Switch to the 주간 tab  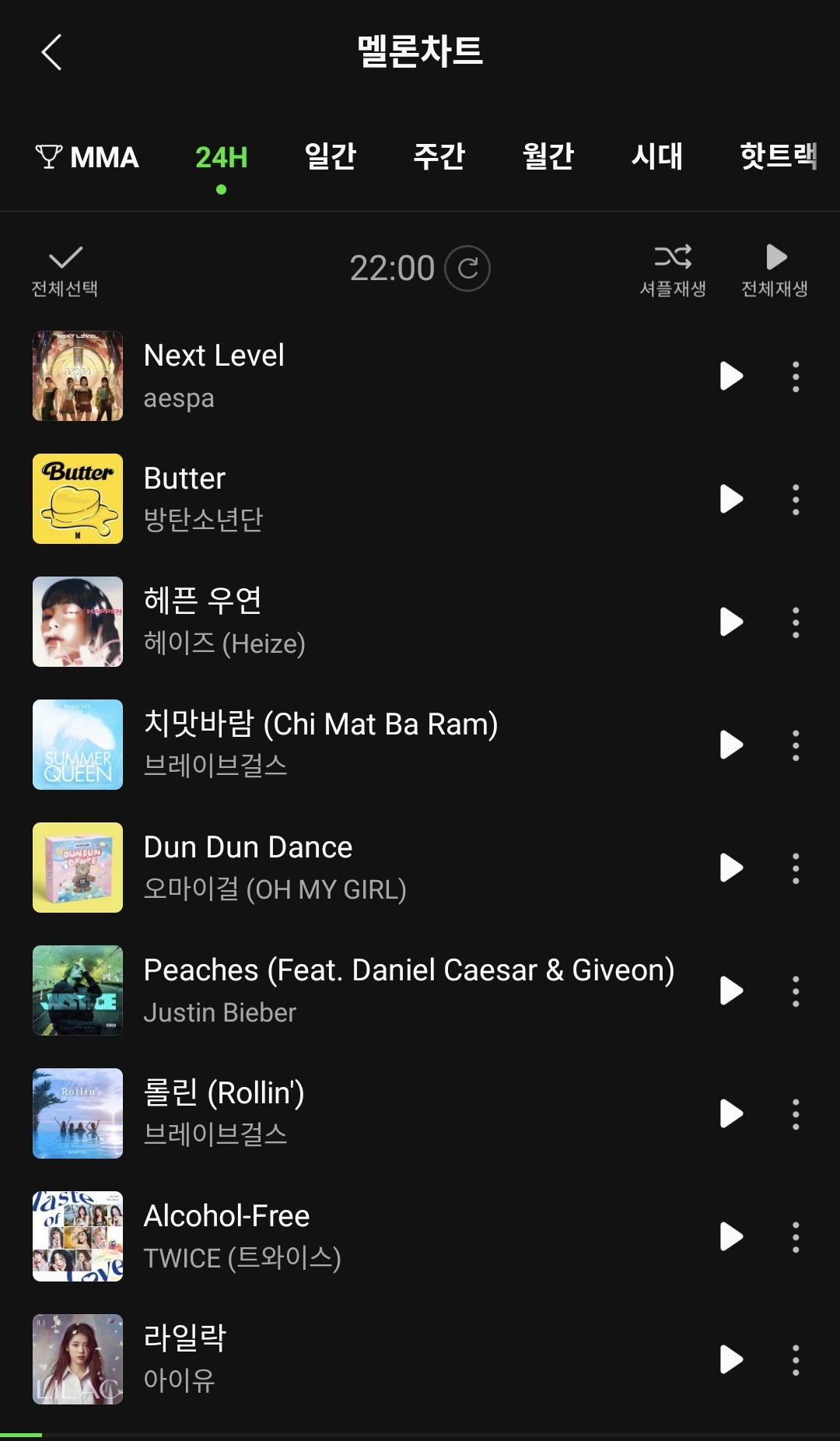pyautogui.click(x=439, y=157)
